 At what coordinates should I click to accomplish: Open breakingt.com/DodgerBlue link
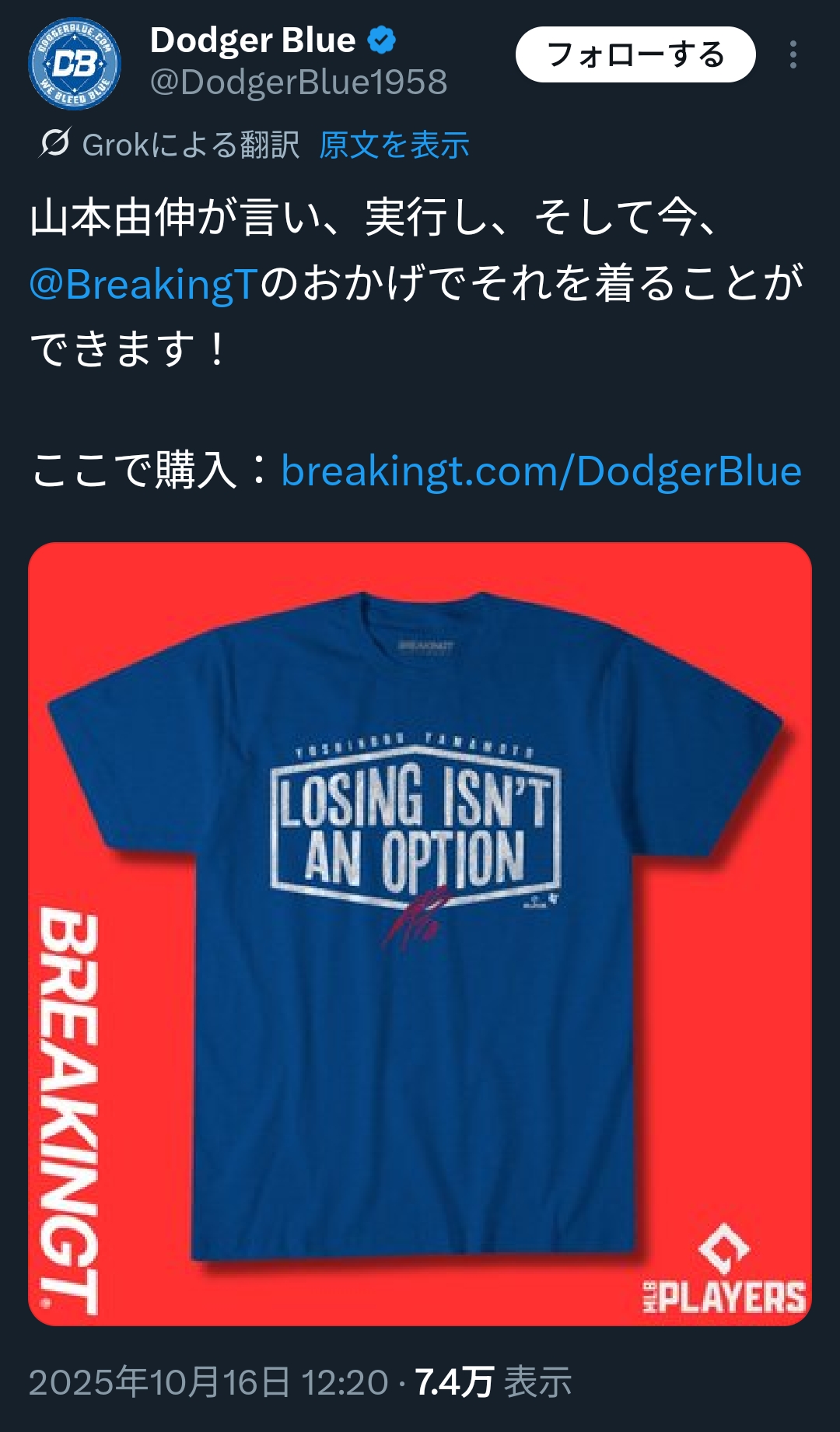541,471
